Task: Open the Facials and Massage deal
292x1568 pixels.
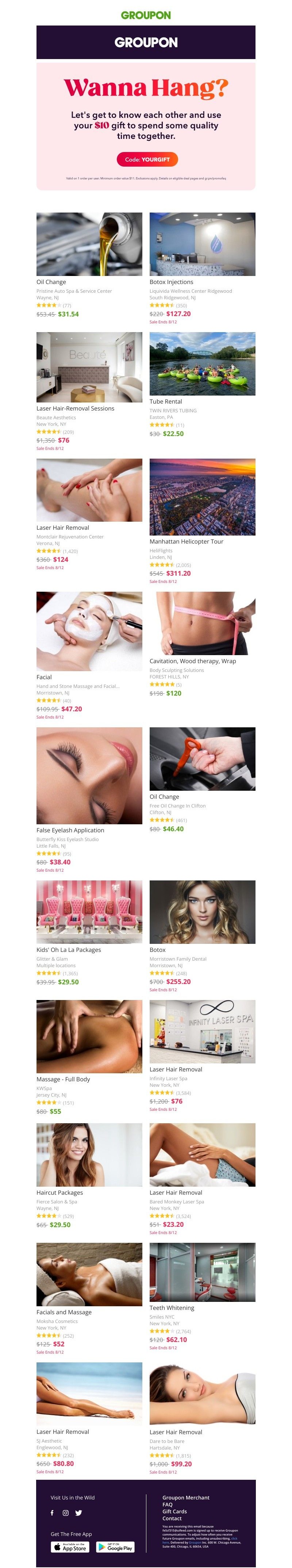Action: (x=89, y=1275)
